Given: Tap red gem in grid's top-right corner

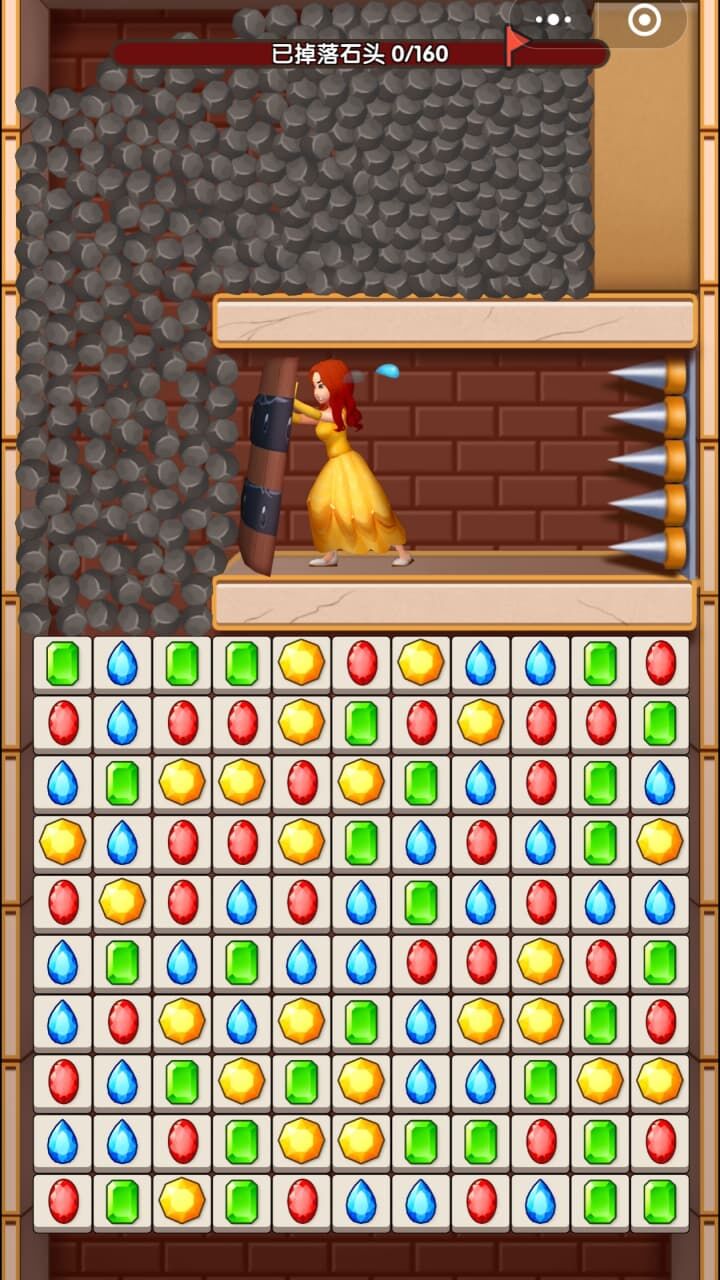Looking at the screenshot, I should click(x=660, y=664).
